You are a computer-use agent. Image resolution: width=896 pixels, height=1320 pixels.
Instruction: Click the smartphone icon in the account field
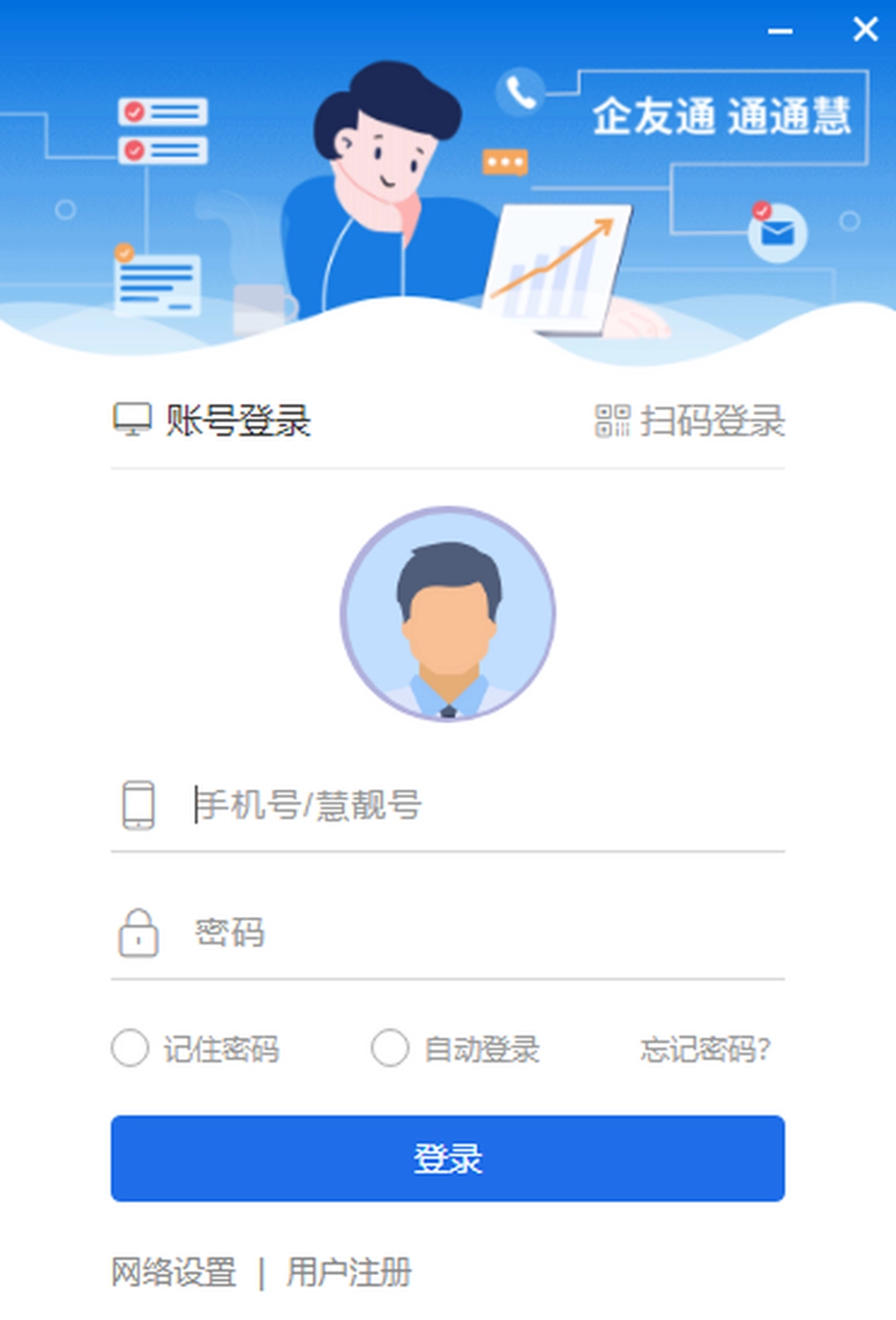[138, 803]
